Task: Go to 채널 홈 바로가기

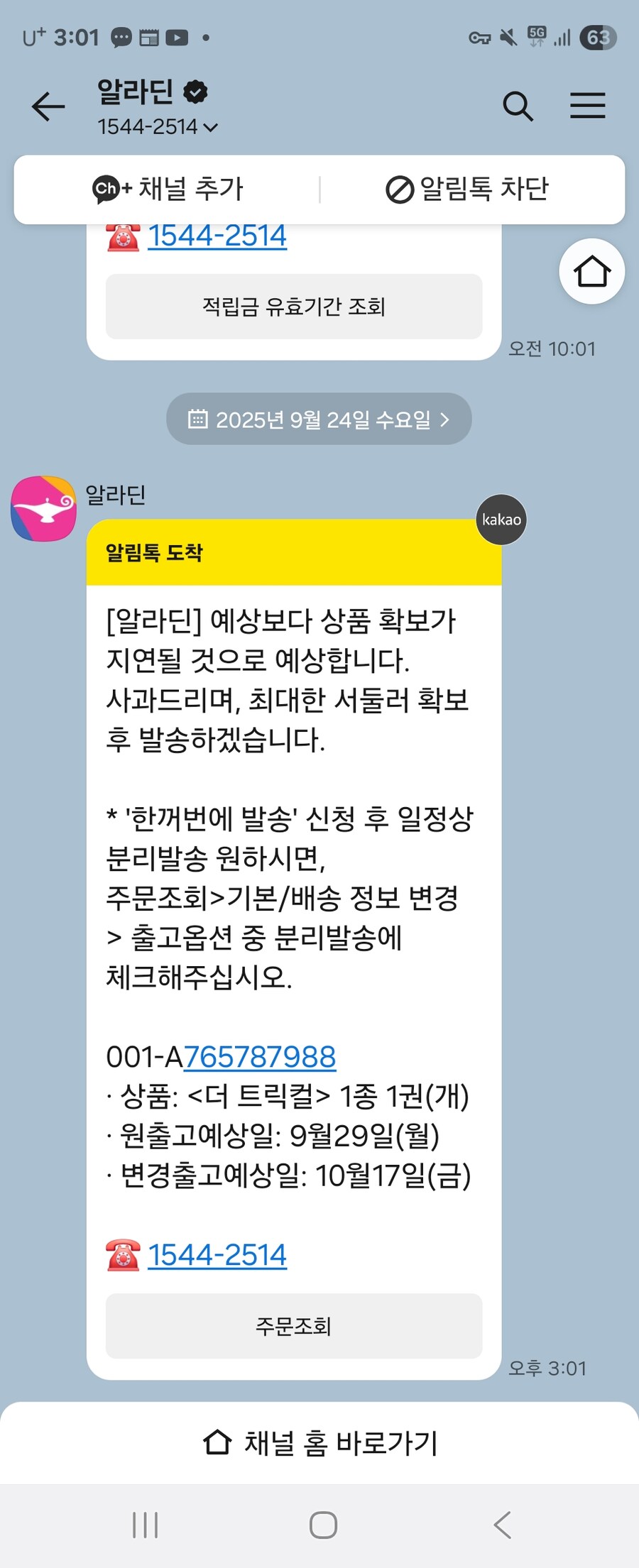Action: pyautogui.click(x=319, y=1443)
